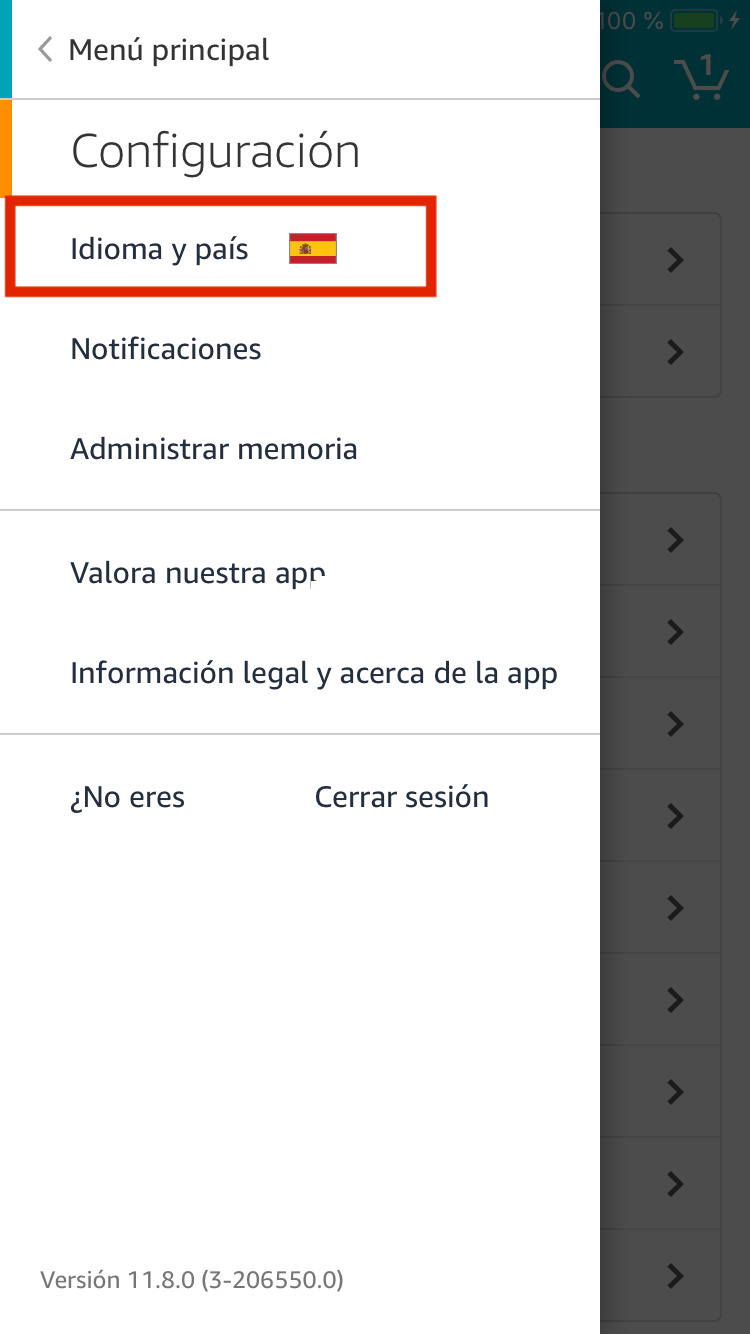Viewport: 750px width, 1334px height.
Task: Tap Cerrar sesión to sign out
Action: [x=402, y=797]
